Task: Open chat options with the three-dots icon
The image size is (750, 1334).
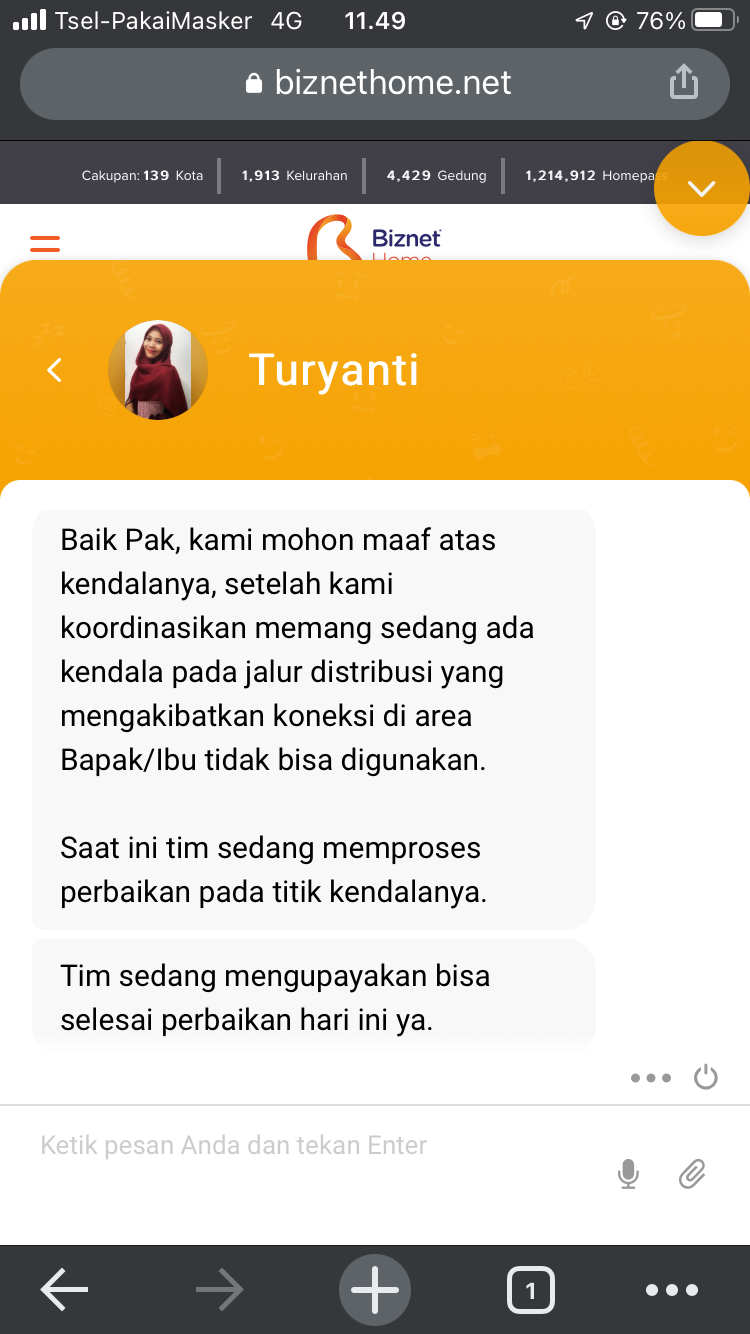Action: click(650, 1078)
